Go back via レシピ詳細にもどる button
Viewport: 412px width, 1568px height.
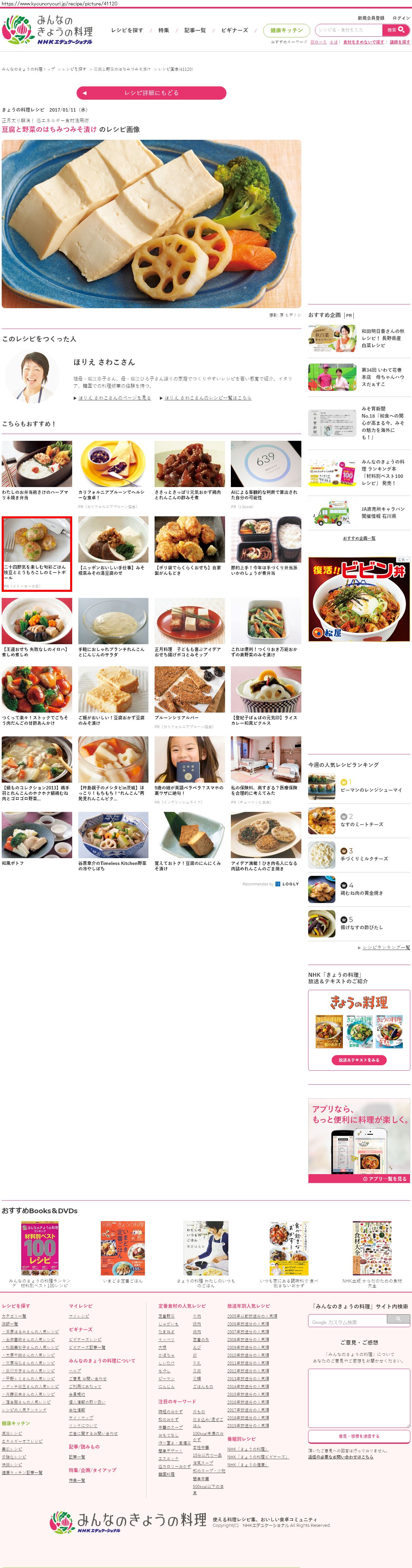point(151,93)
